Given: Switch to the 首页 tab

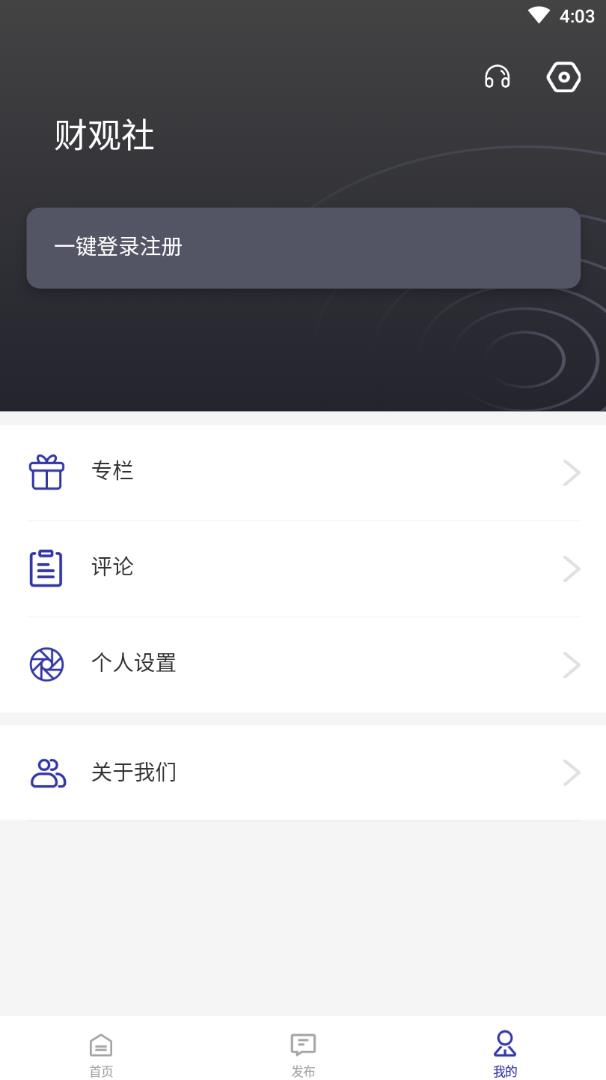Looking at the screenshot, I should [x=101, y=1054].
